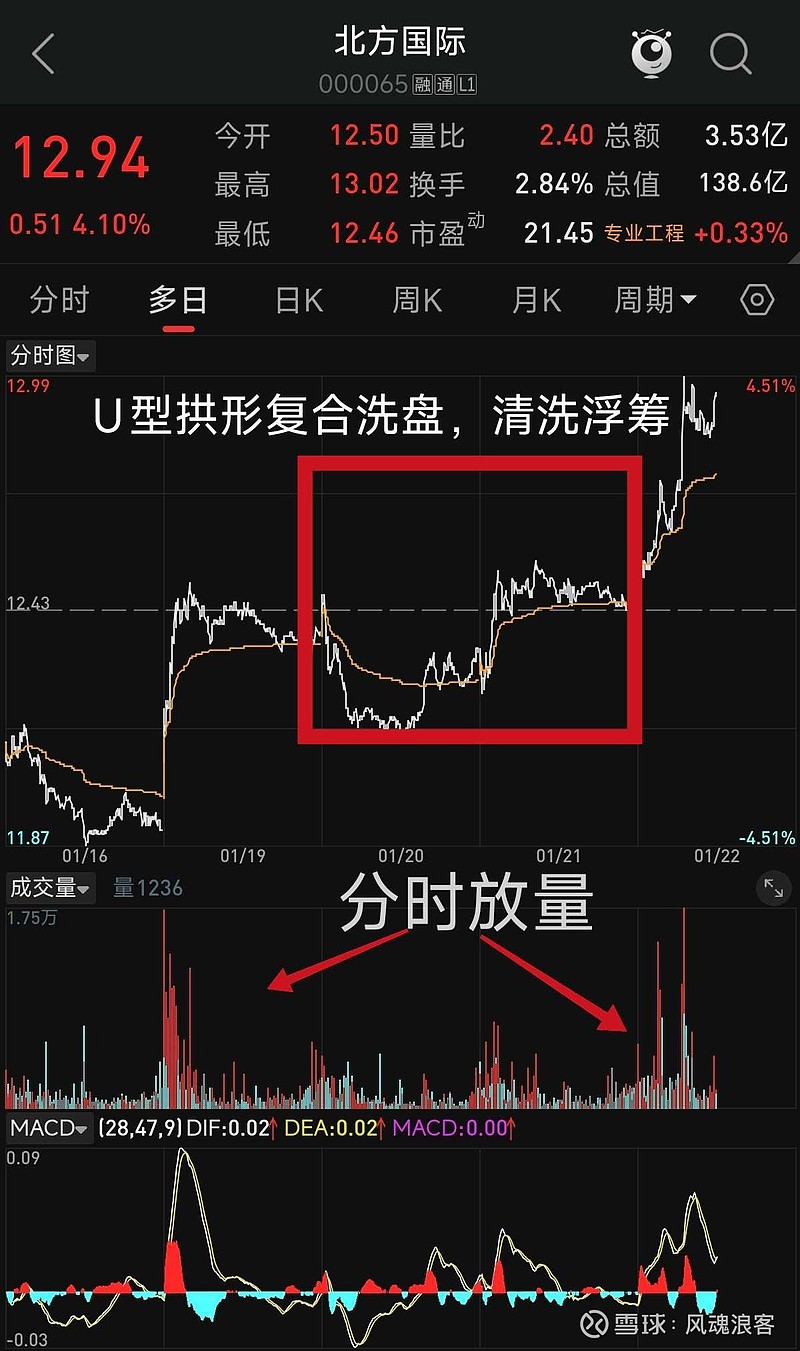
Task: Tap the mascot camera icon beside search
Action: 651,55
